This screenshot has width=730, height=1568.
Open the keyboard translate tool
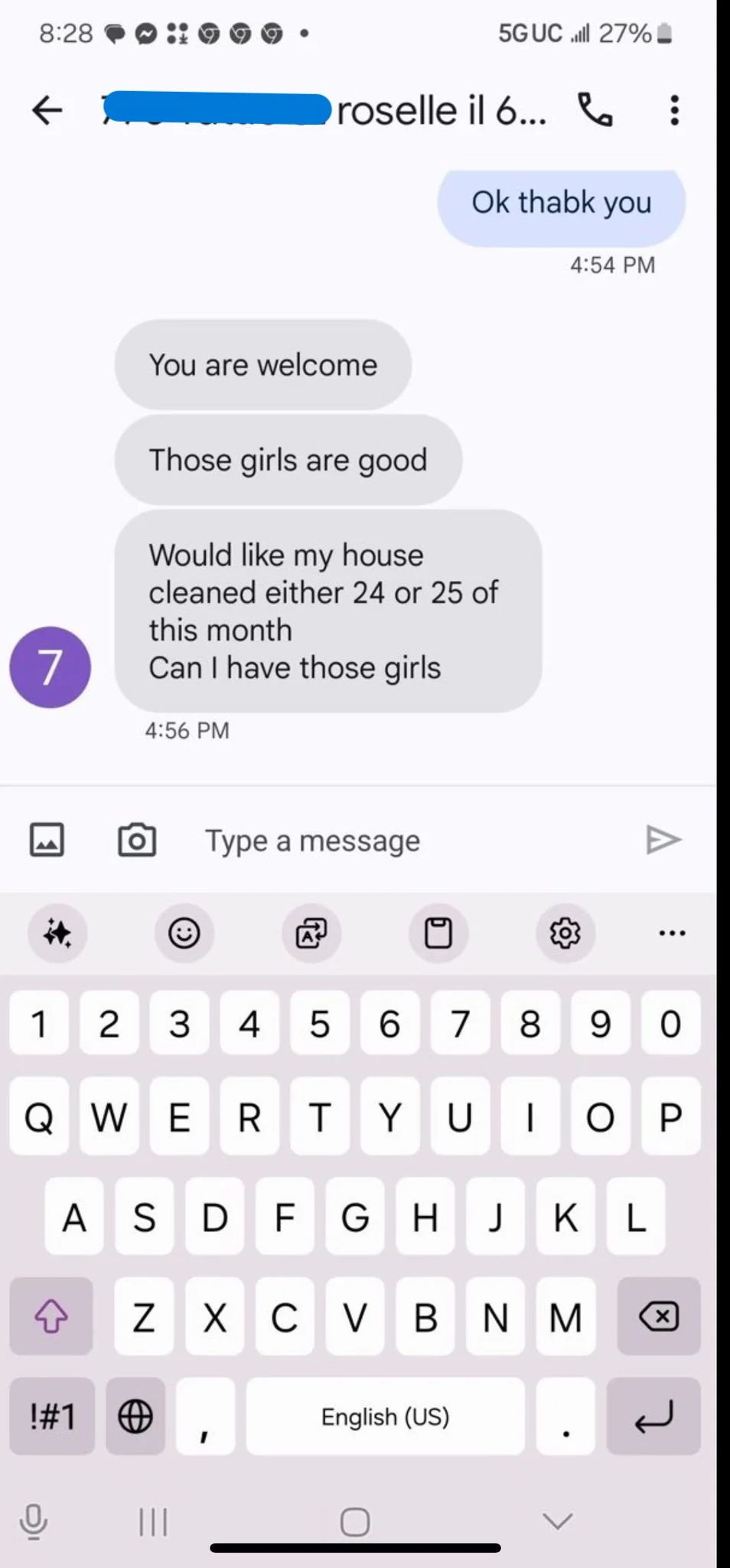click(311, 933)
